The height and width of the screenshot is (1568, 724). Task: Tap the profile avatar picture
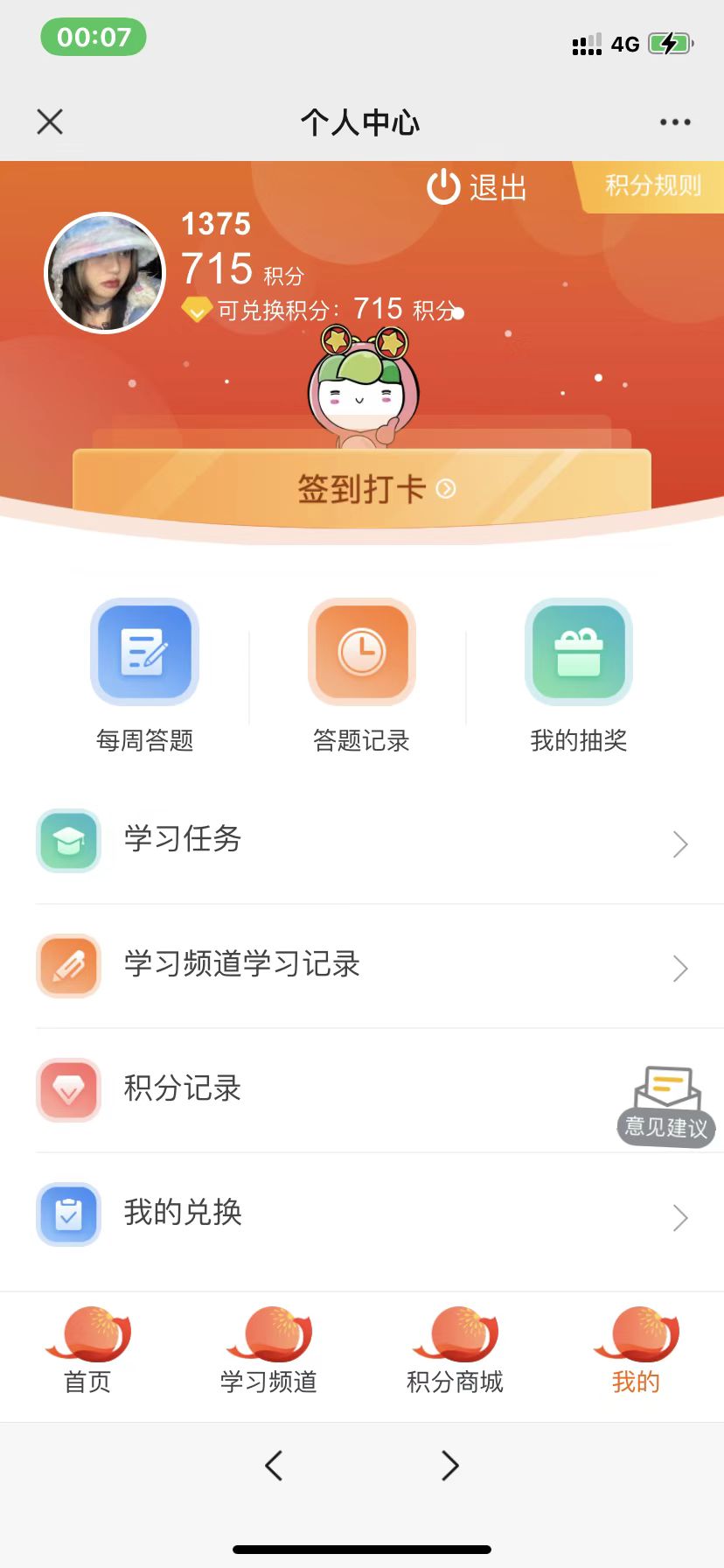click(x=105, y=273)
